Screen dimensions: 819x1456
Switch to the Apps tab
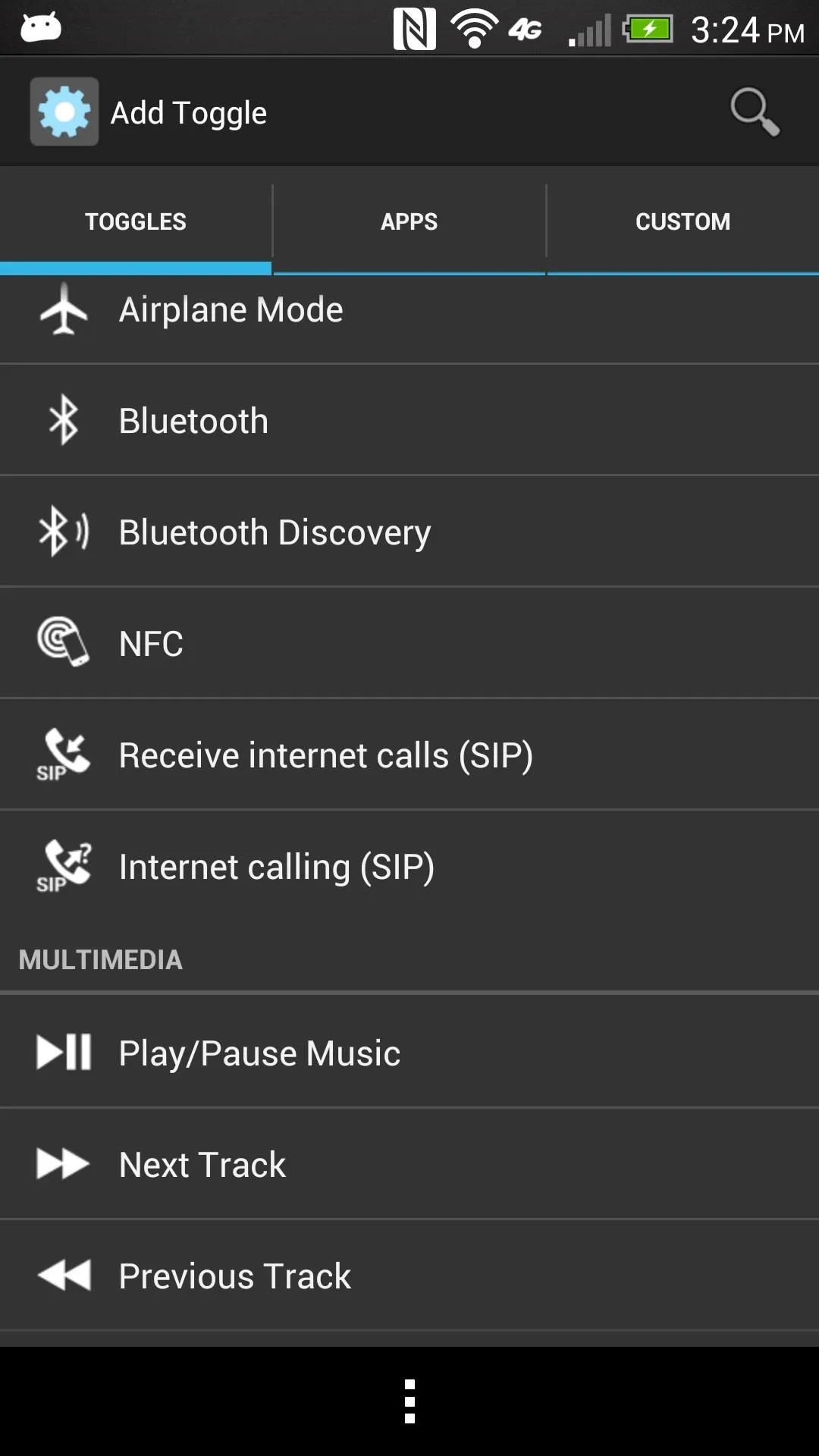pyautogui.click(x=409, y=221)
